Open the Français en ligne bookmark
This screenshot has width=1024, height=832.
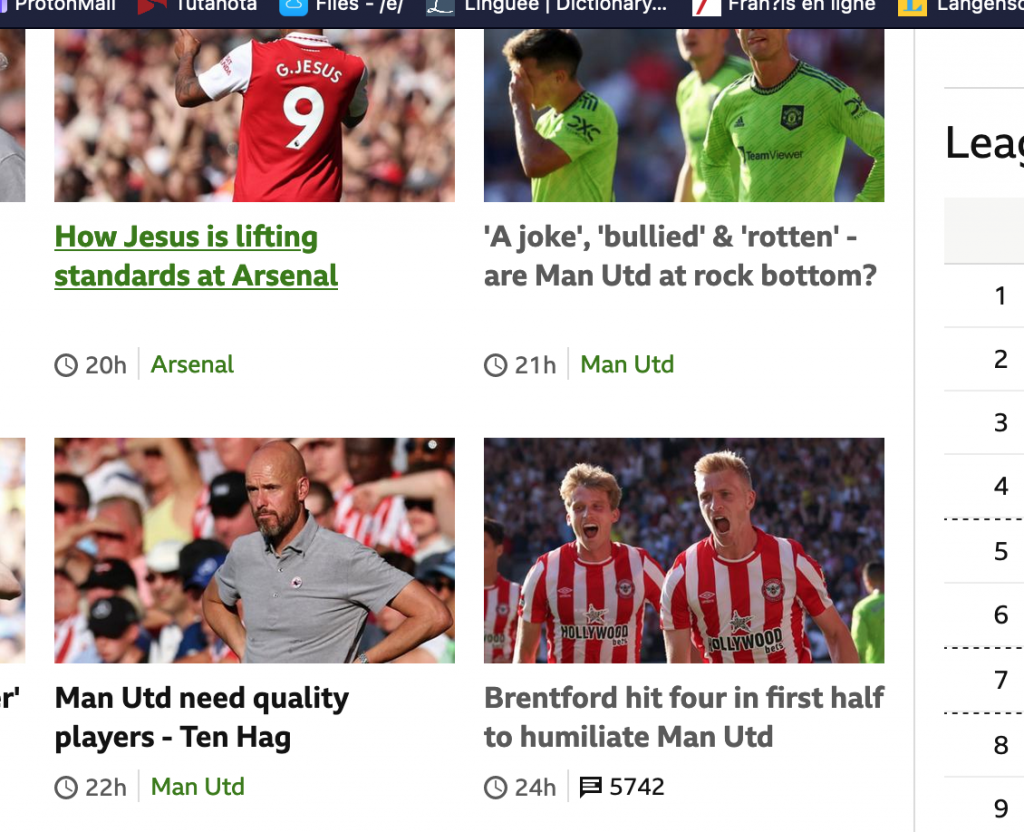point(800,5)
